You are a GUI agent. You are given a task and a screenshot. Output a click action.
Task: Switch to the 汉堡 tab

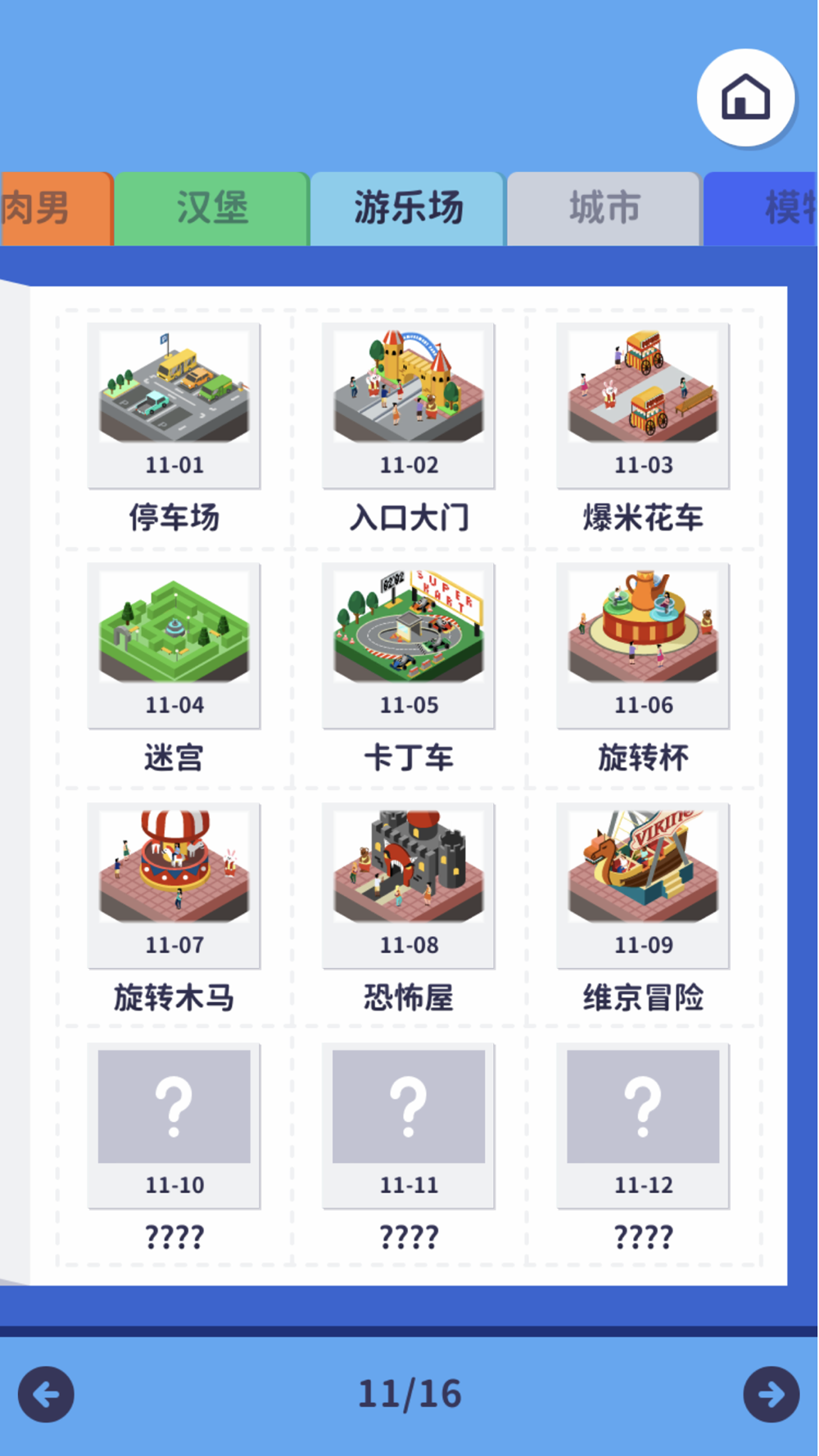tap(211, 208)
